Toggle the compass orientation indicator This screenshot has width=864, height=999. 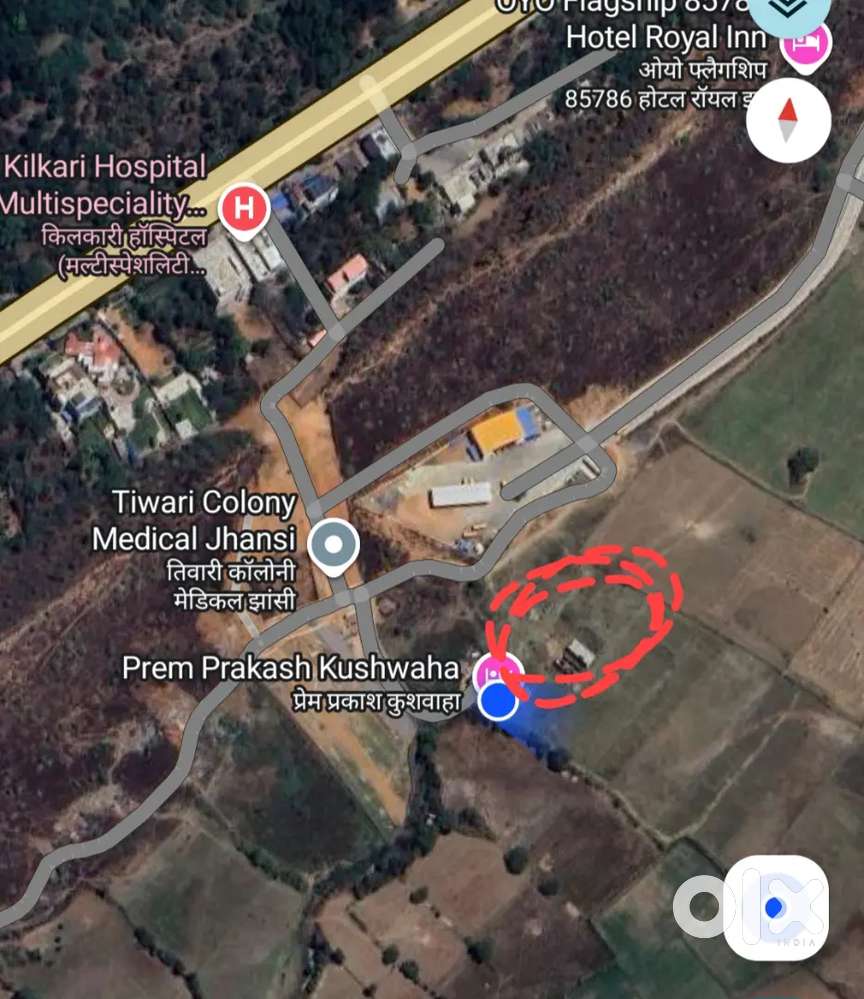click(789, 120)
